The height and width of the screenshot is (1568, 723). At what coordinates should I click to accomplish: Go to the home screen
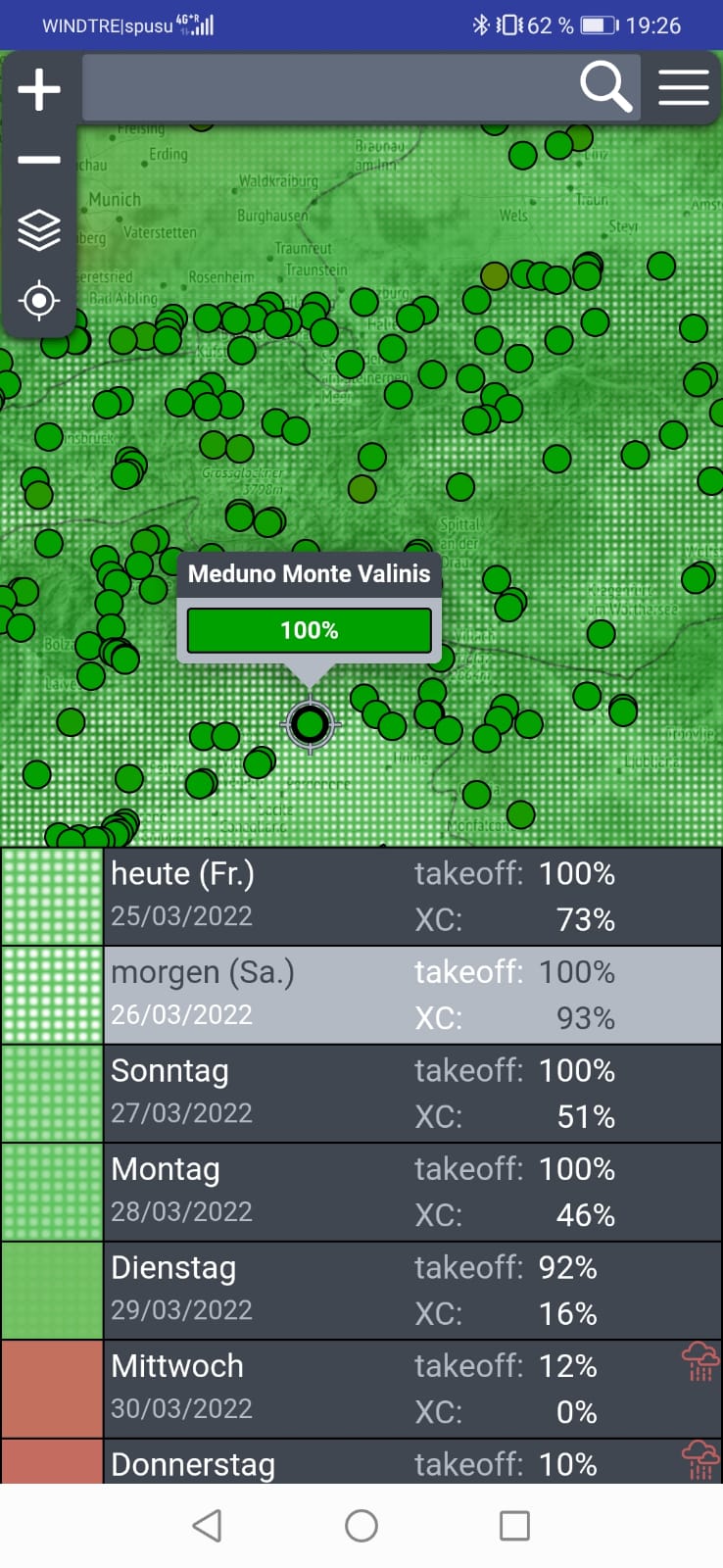coord(361,1526)
